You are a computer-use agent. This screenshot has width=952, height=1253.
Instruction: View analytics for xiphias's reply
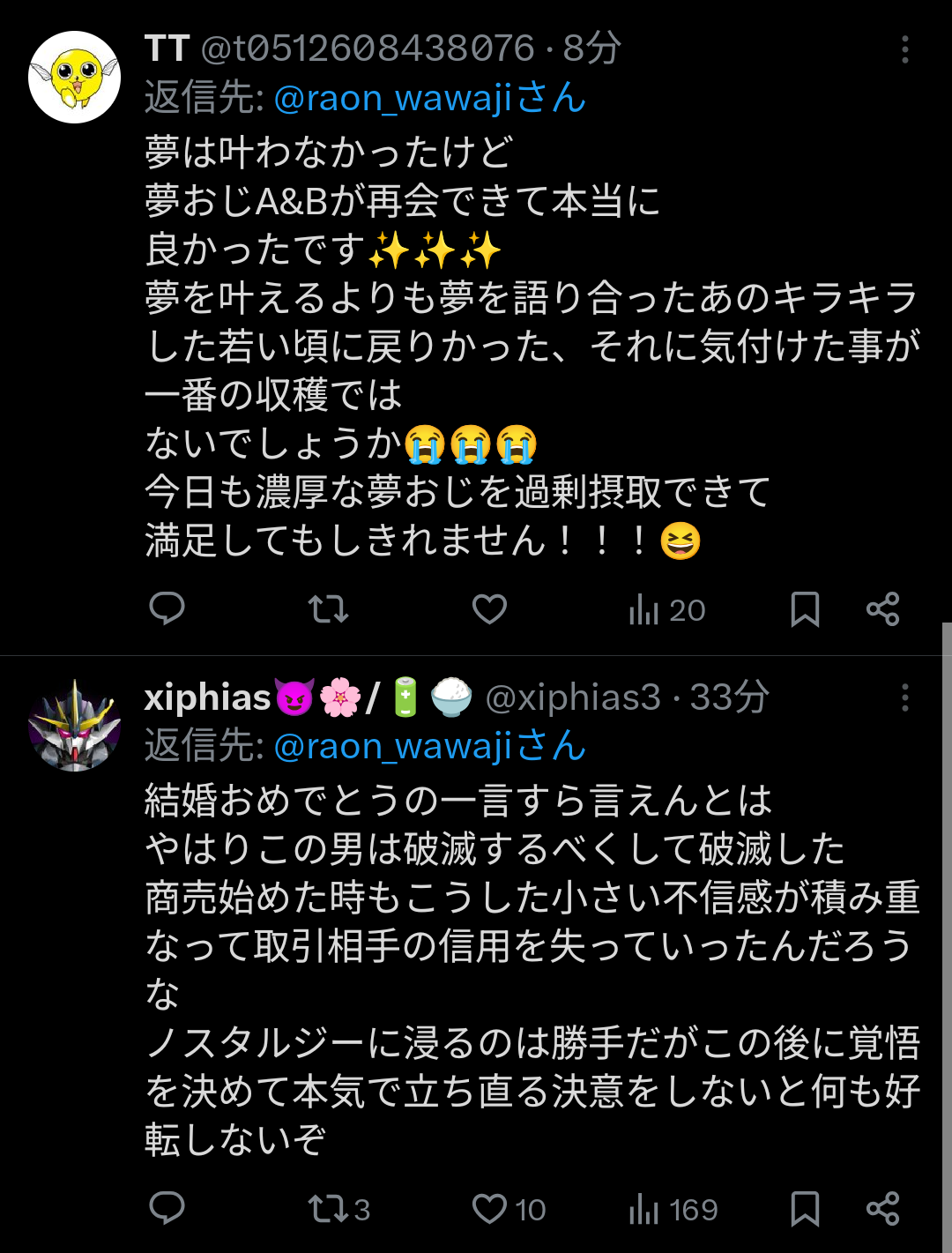pos(673,1209)
